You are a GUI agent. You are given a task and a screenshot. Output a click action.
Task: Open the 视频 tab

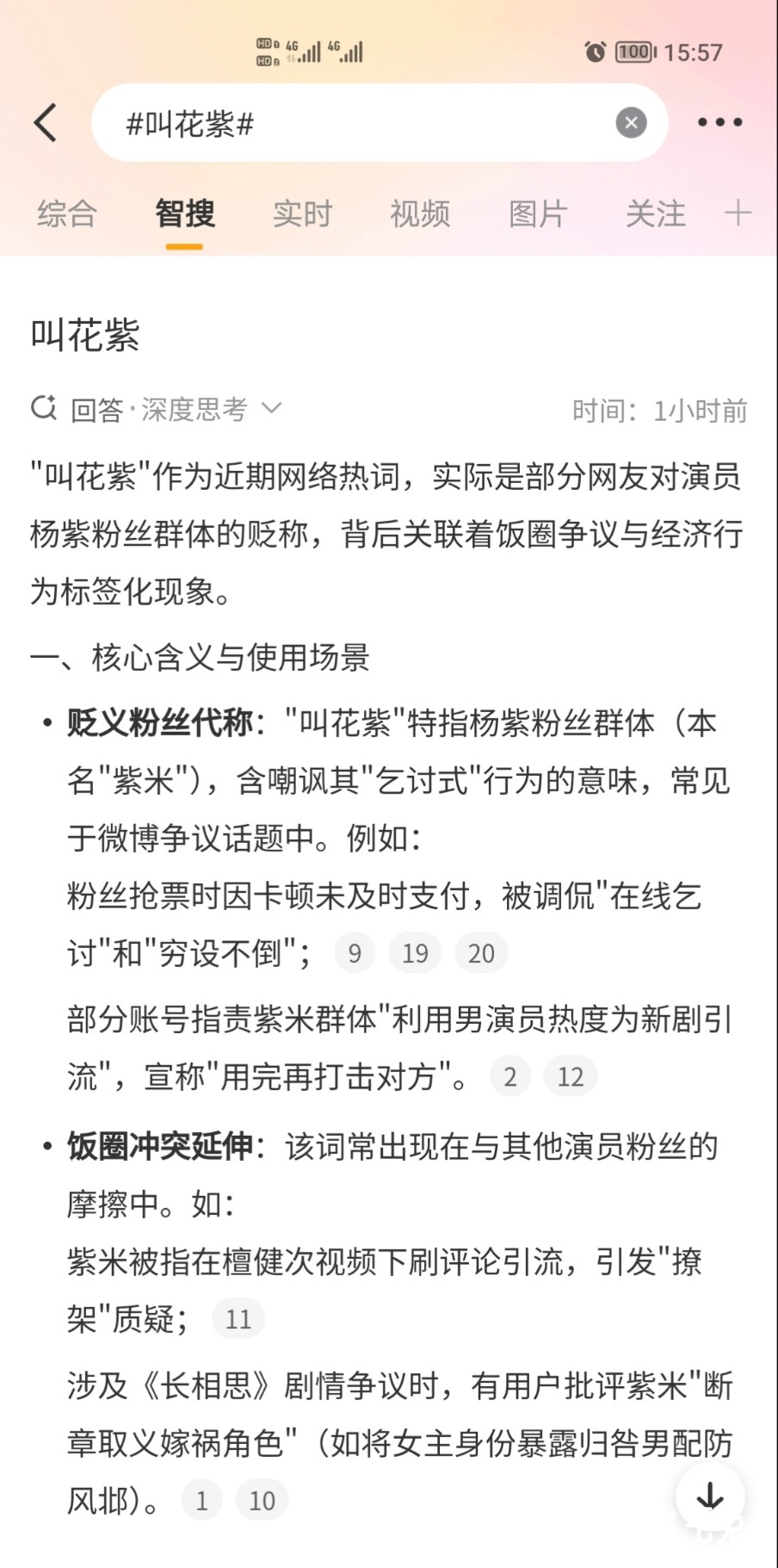point(420,214)
